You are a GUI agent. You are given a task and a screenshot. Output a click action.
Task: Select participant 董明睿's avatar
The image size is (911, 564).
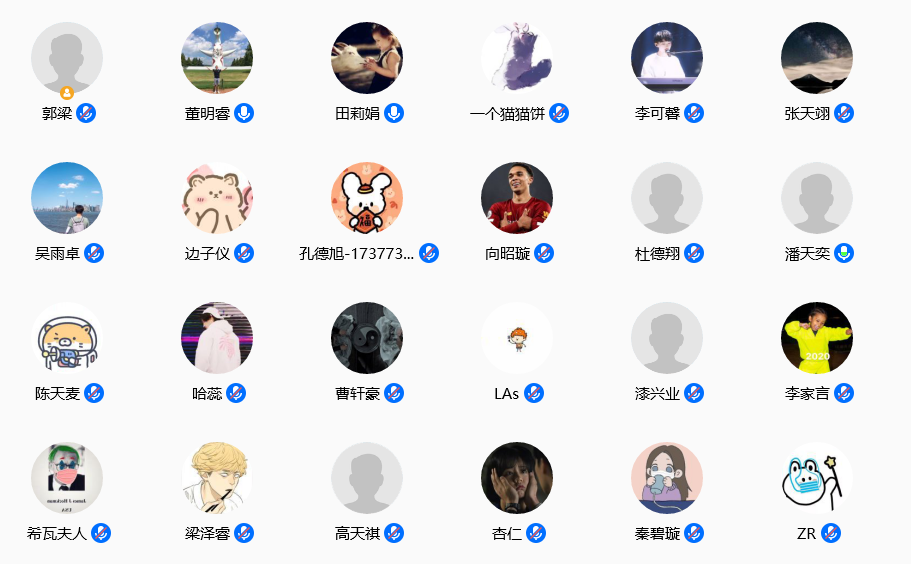click(x=217, y=58)
